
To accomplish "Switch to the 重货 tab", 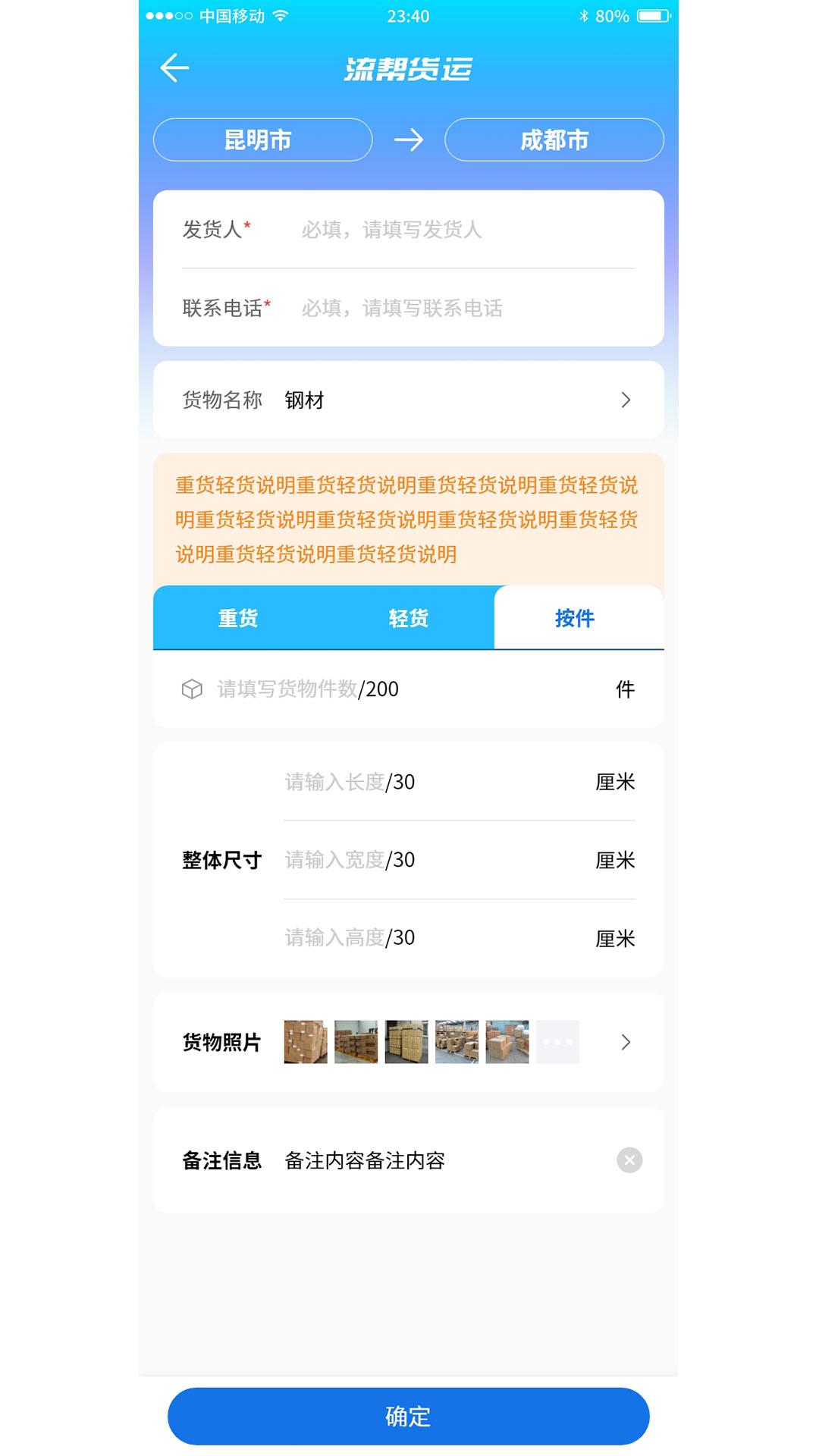I will [238, 618].
